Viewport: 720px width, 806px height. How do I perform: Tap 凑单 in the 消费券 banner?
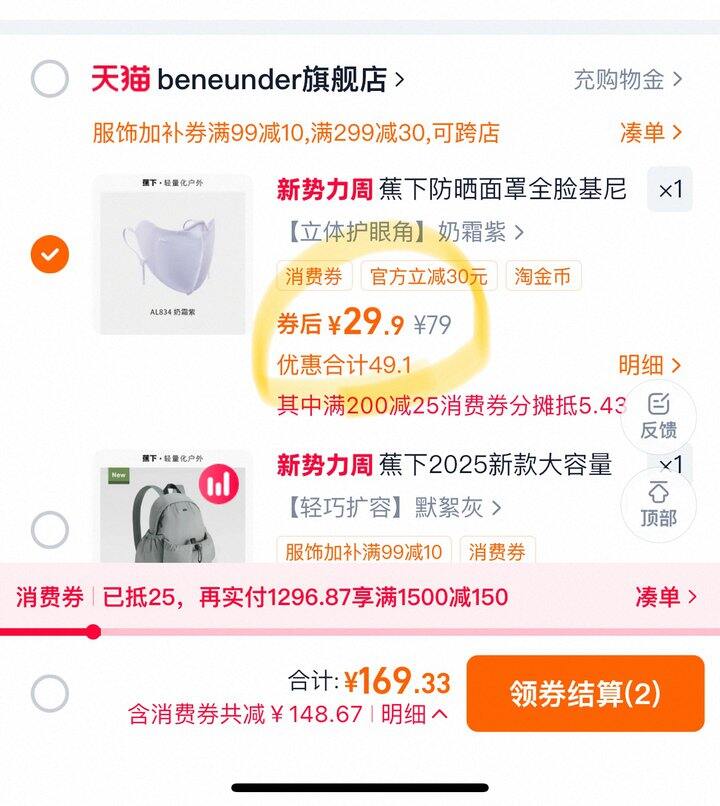coord(664,598)
